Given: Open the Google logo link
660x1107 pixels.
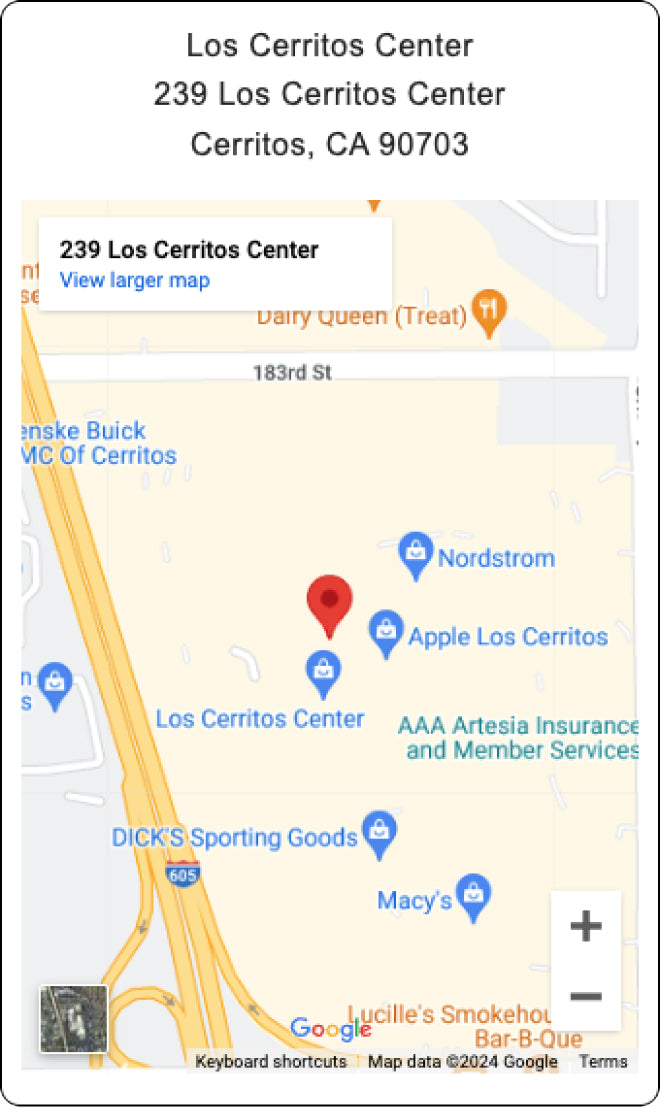Looking at the screenshot, I should click(330, 1028).
